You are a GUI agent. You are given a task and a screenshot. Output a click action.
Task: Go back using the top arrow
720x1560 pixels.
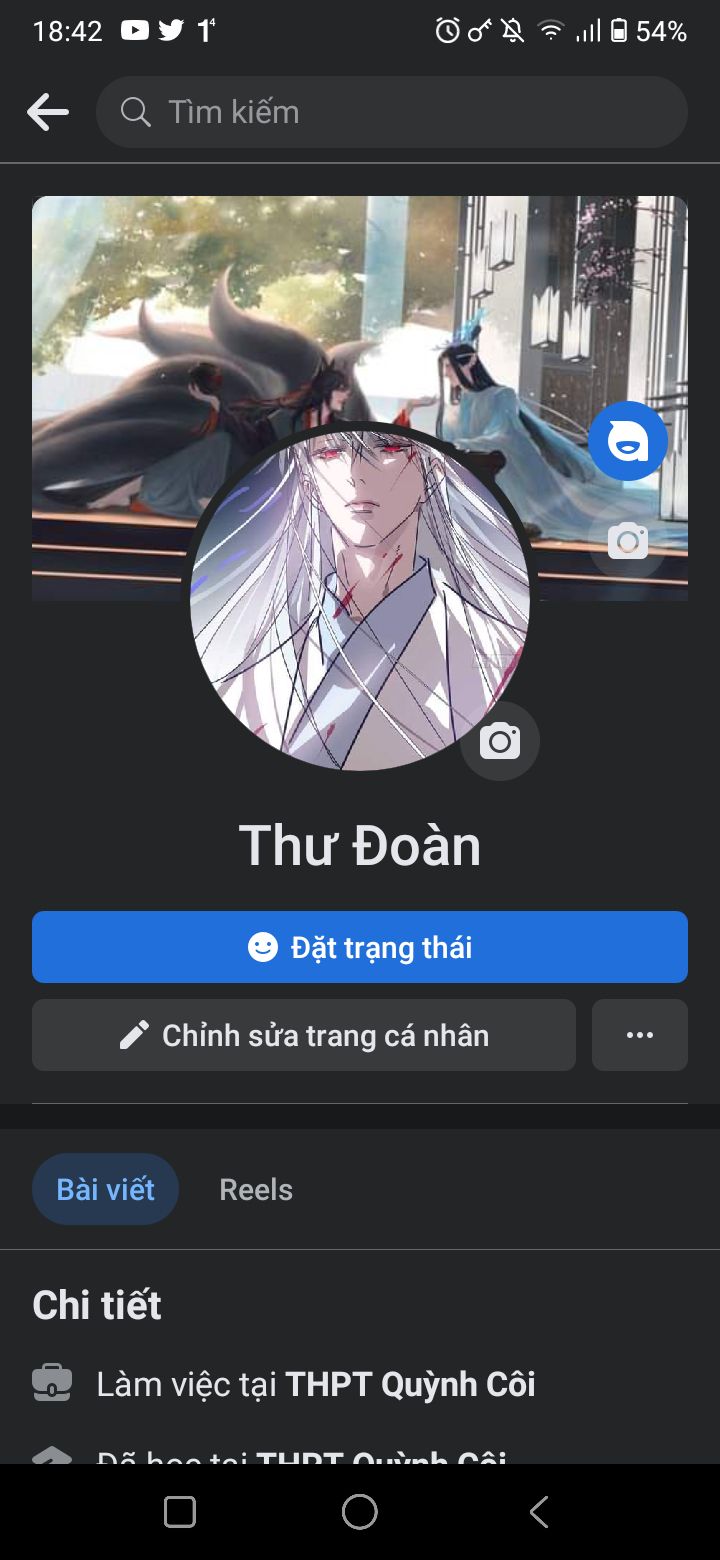(48, 112)
